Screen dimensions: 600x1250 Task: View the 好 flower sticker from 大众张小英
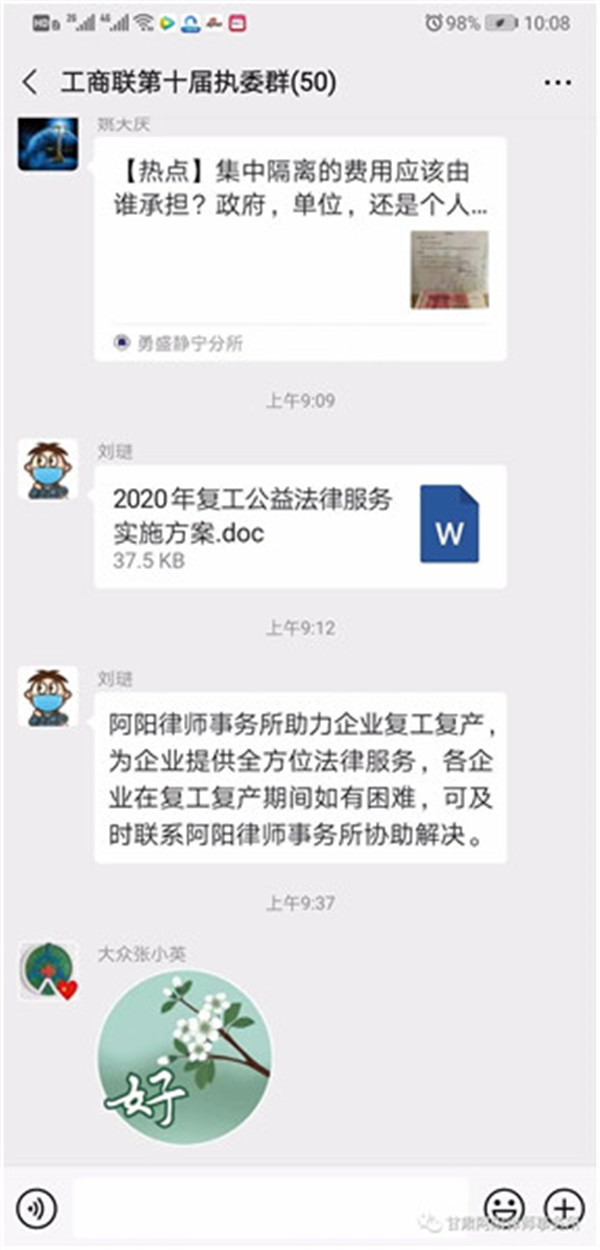[x=184, y=1057]
